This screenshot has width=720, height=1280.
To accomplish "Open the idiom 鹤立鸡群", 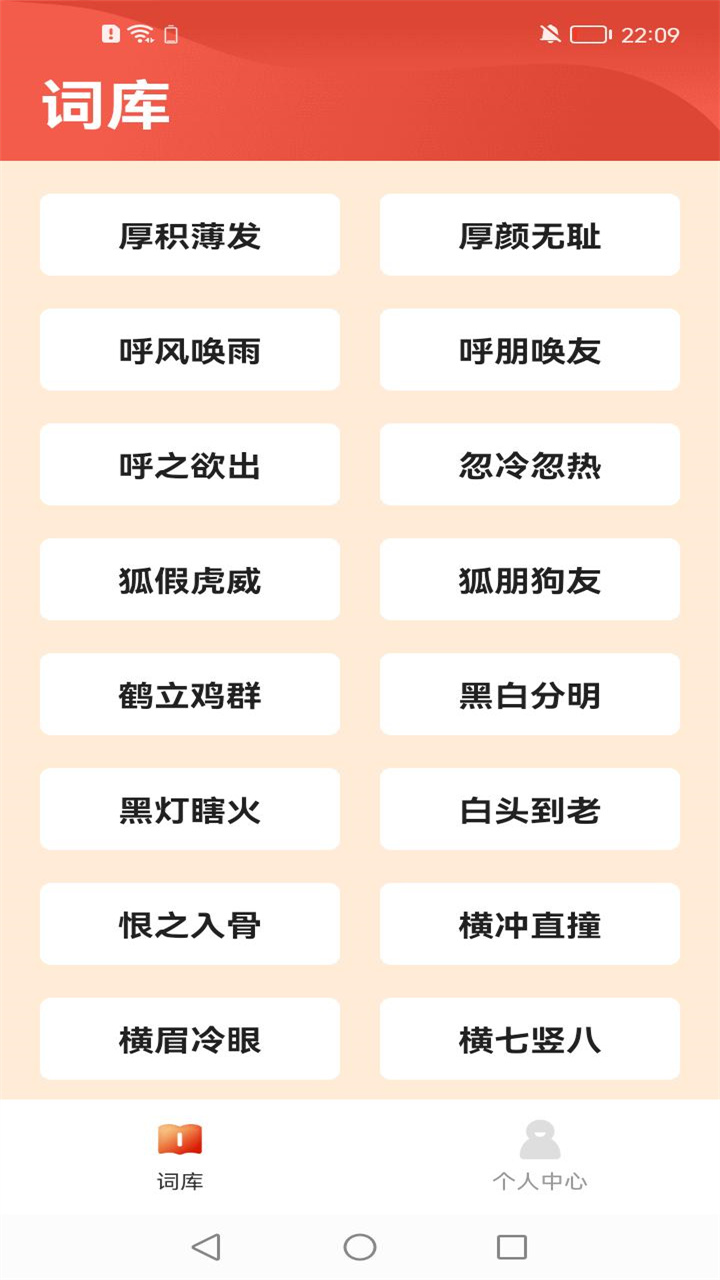I will (x=190, y=695).
